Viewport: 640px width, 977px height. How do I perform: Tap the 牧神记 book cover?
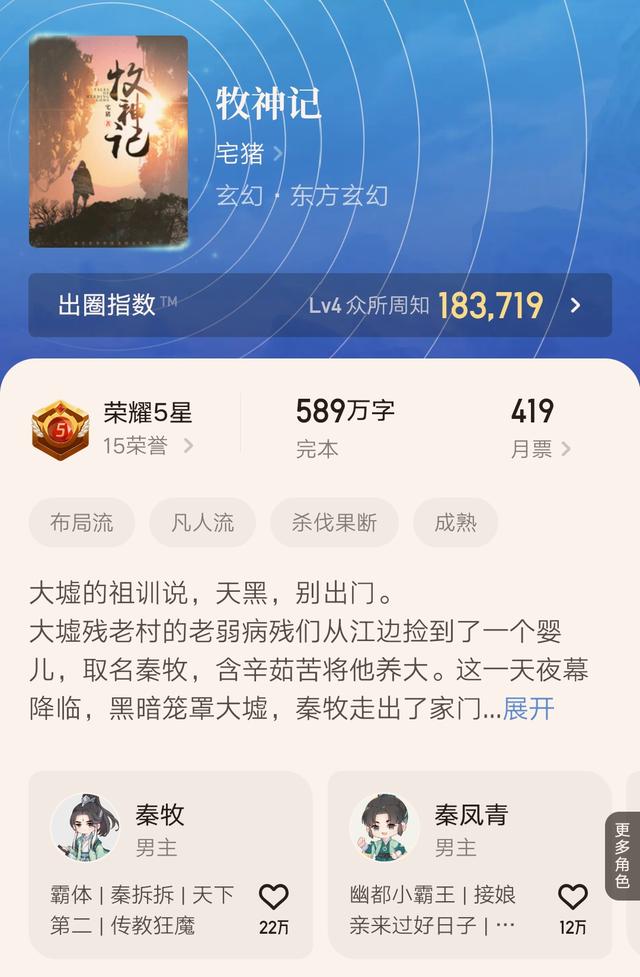(108, 141)
